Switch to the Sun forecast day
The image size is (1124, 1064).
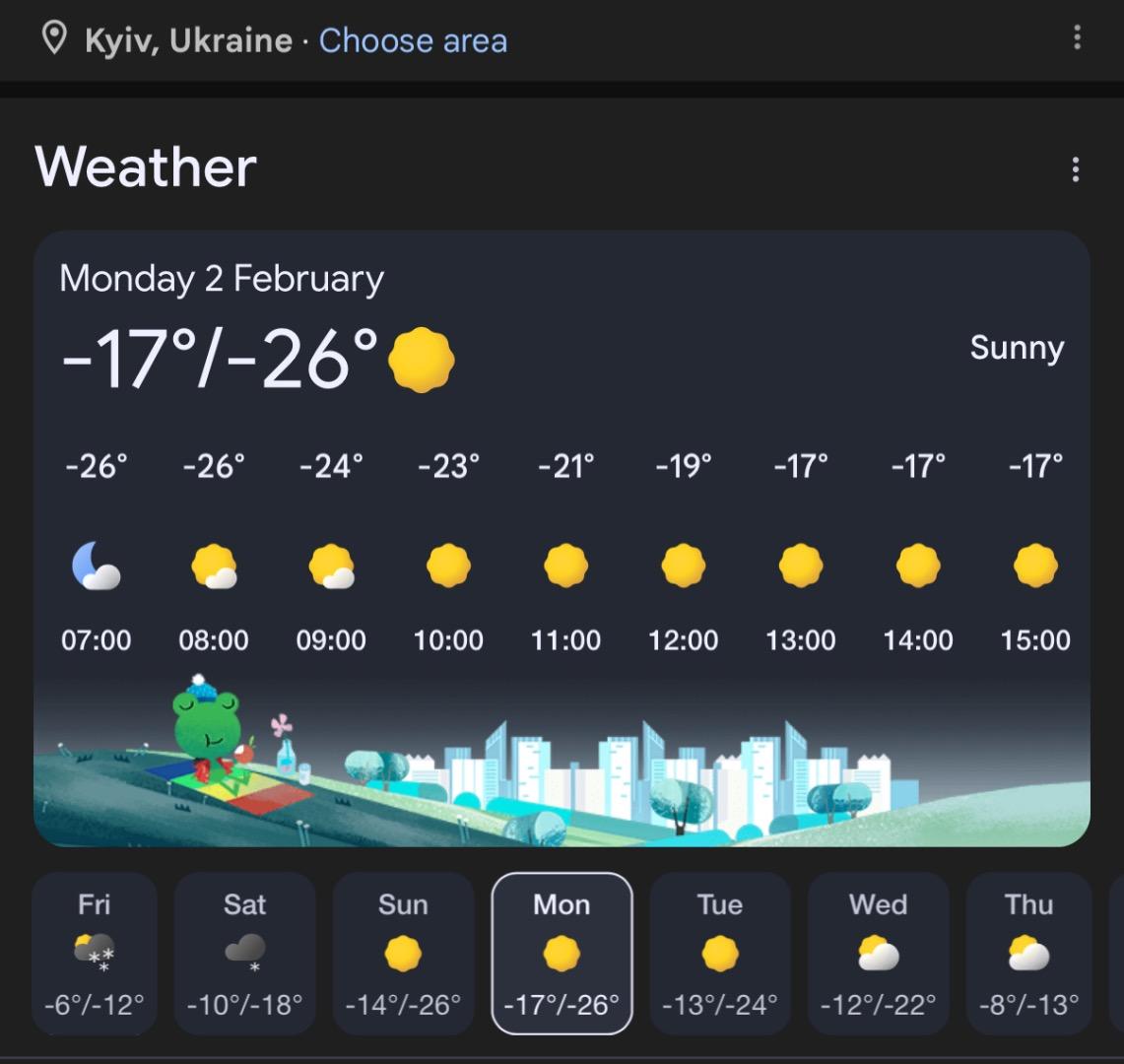tap(403, 953)
